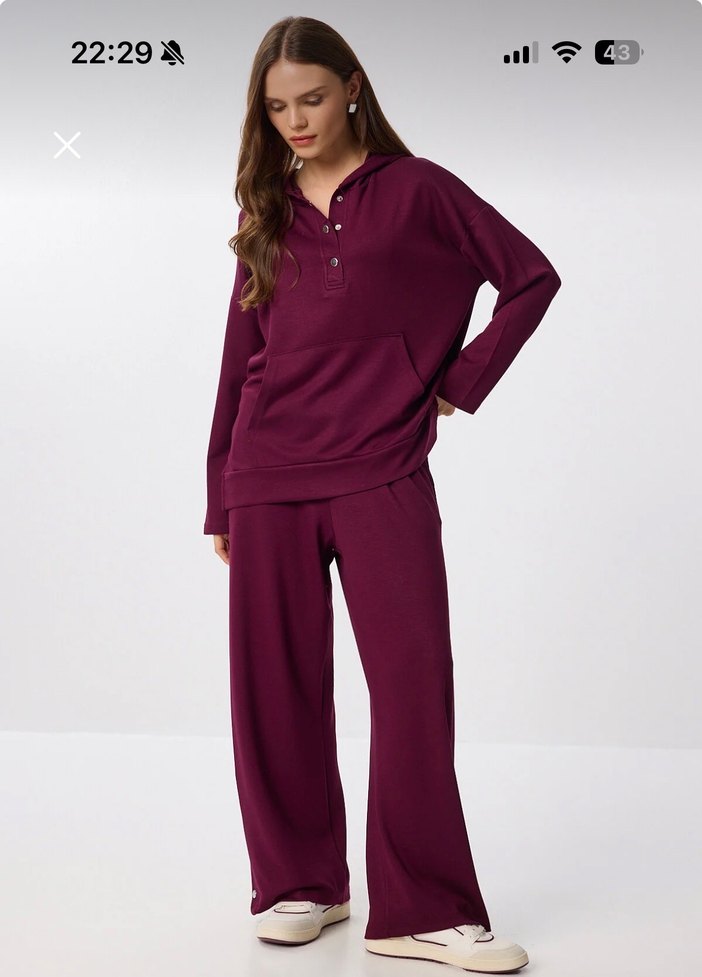This screenshot has width=702, height=977.
Task: Close the full-screen product photo viewer
Action: click(x=67, y=145)
